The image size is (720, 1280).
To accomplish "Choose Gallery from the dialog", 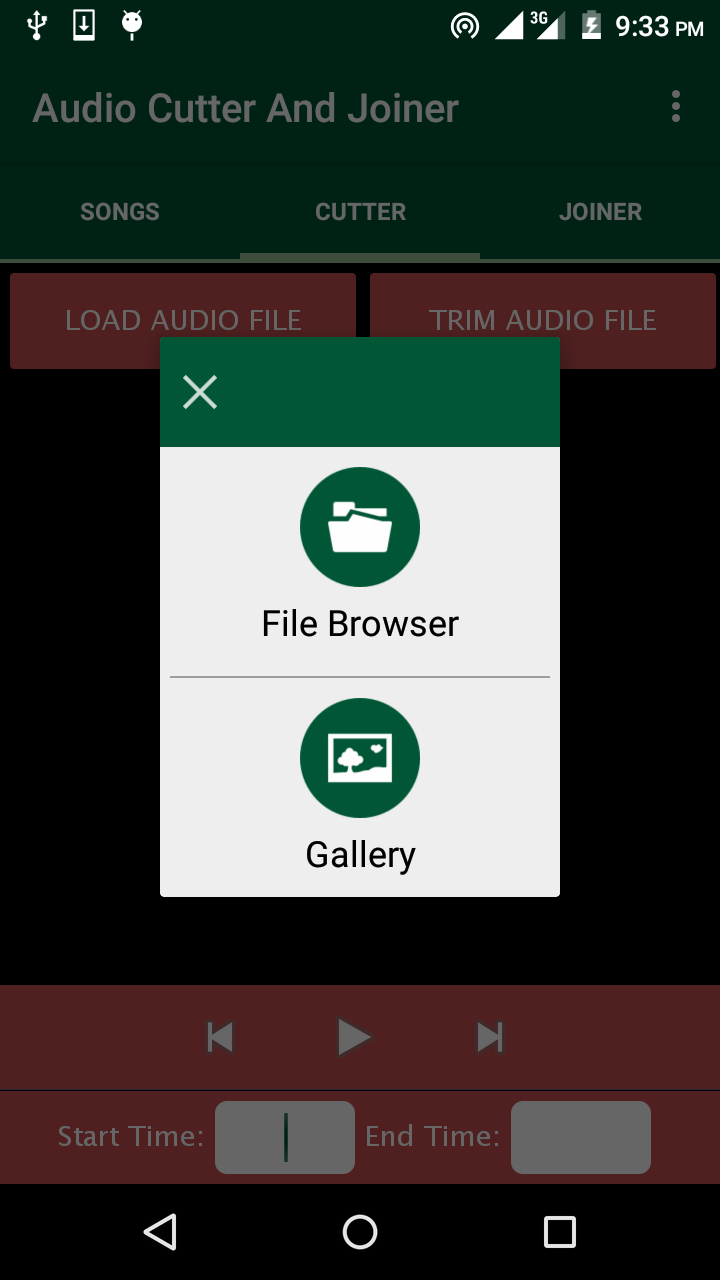I will tap(360, 853).
